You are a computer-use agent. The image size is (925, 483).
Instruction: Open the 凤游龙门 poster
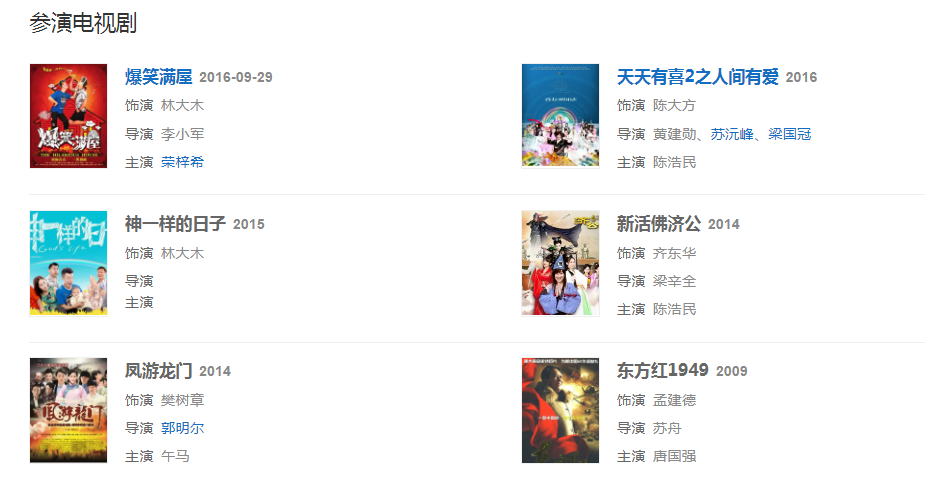tap(68, 410)
